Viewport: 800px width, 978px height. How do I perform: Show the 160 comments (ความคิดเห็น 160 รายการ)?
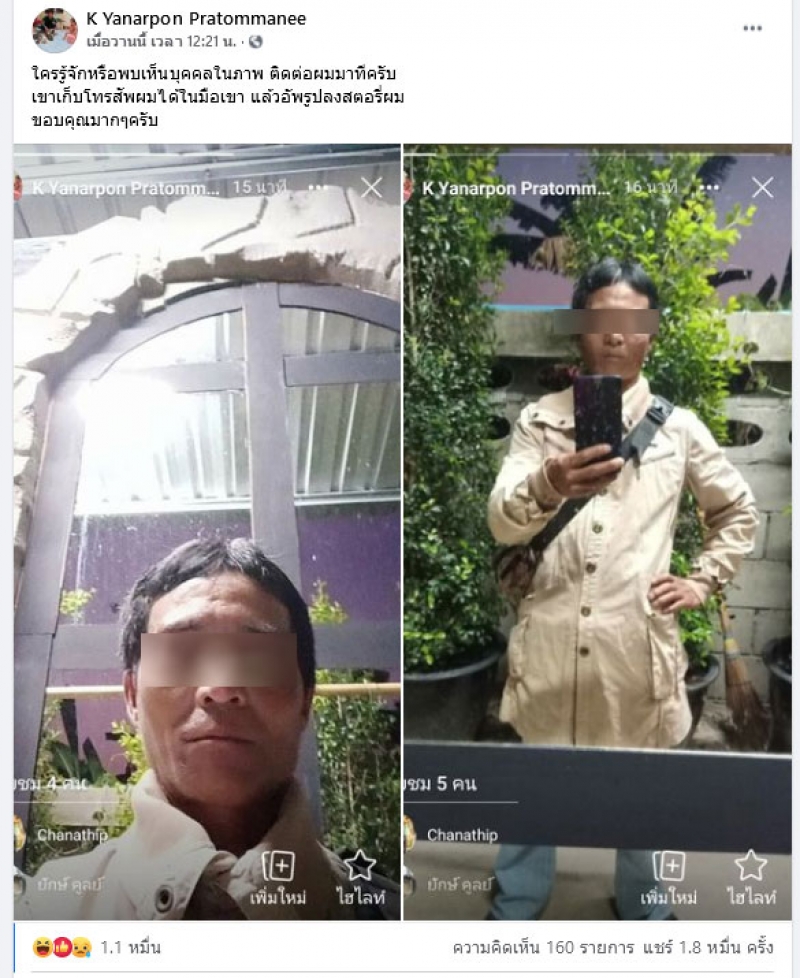pos(538,947)
